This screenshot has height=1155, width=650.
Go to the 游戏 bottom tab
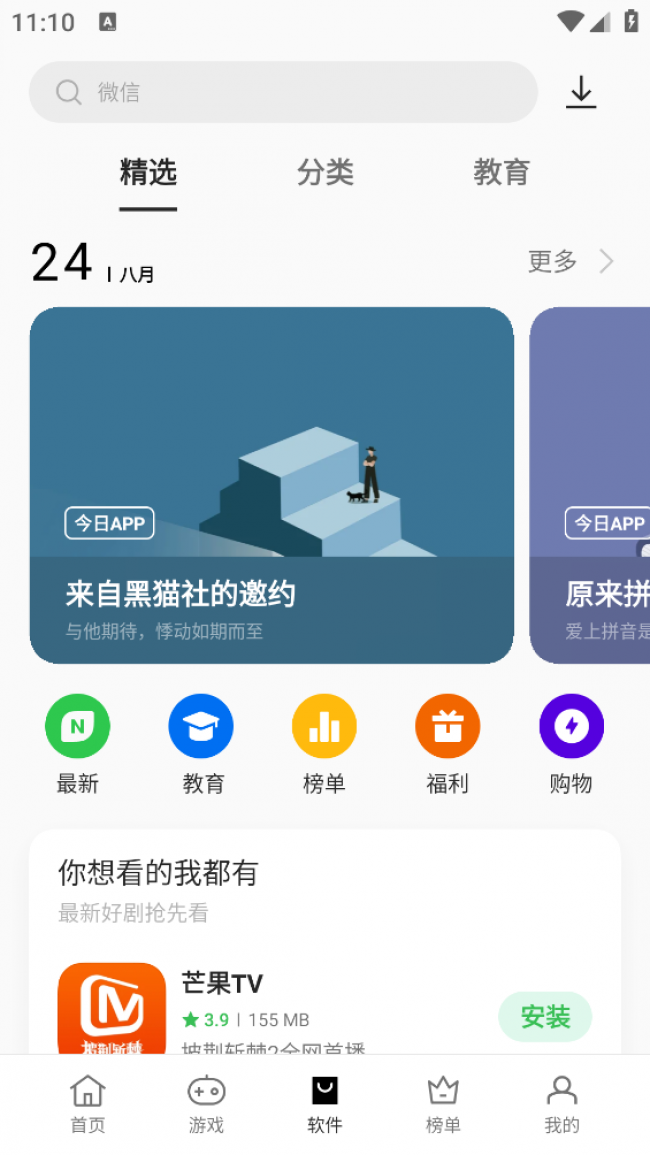click(x=206, y=1104)
